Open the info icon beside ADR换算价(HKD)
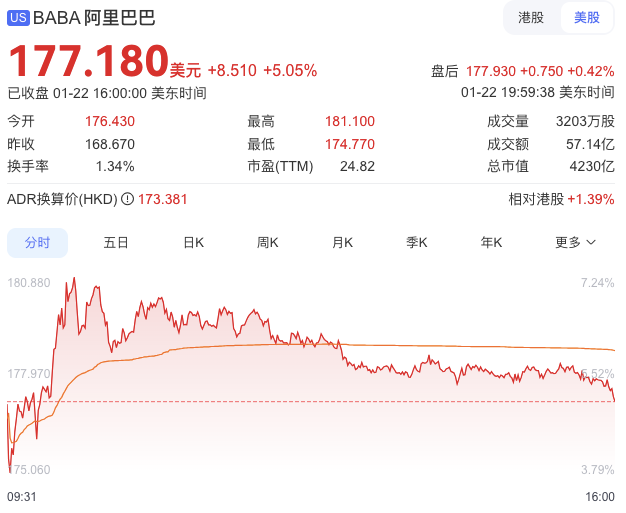626x513 pixels. pos(128,199)
